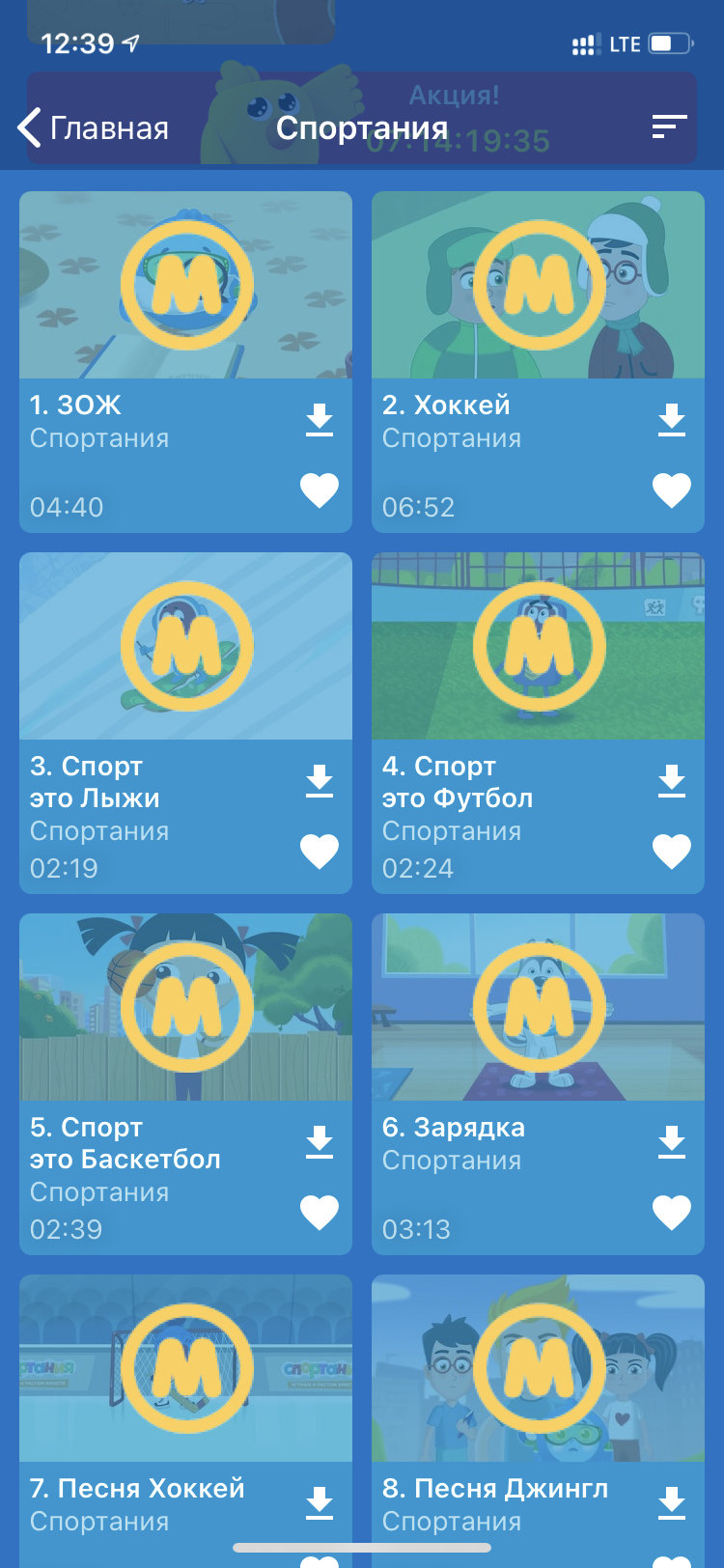Play the episode 2. Хоккей

tap(538, 285)
